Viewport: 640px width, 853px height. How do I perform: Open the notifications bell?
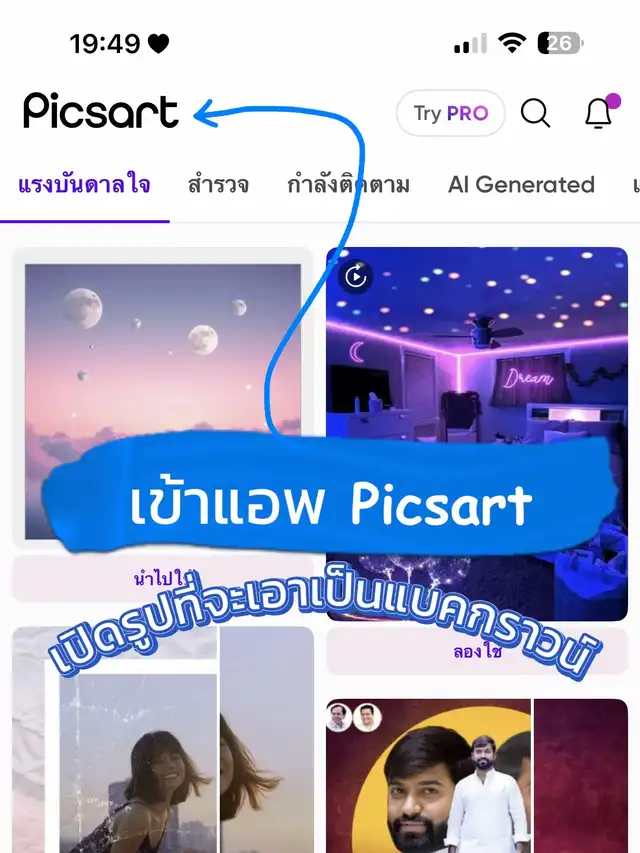pos(598,114)
